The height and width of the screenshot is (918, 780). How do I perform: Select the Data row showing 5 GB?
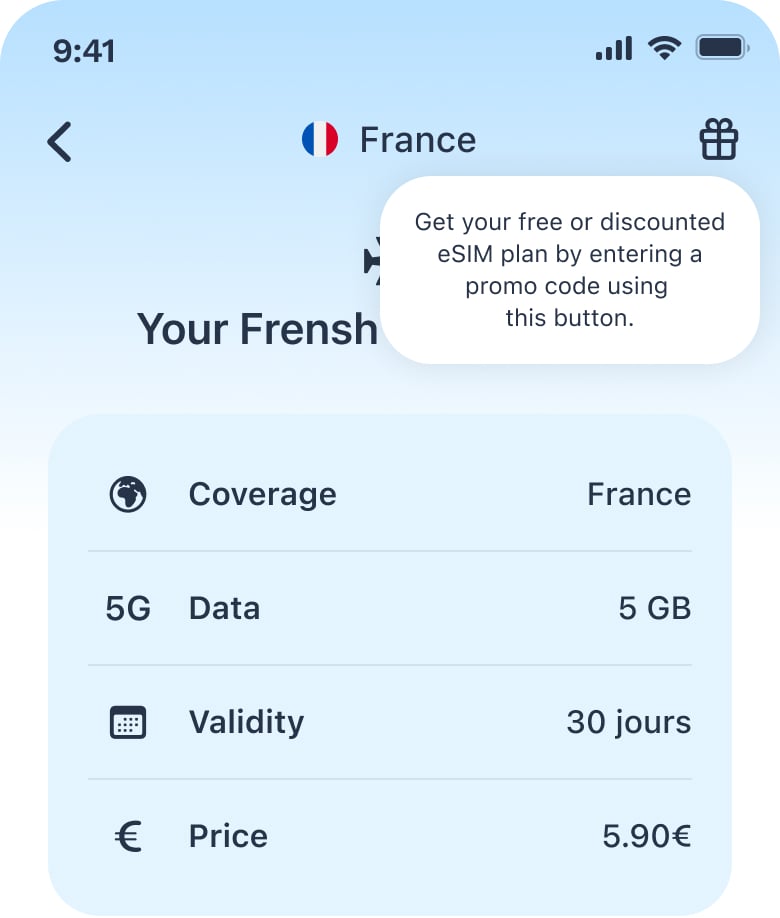(390, 607)
